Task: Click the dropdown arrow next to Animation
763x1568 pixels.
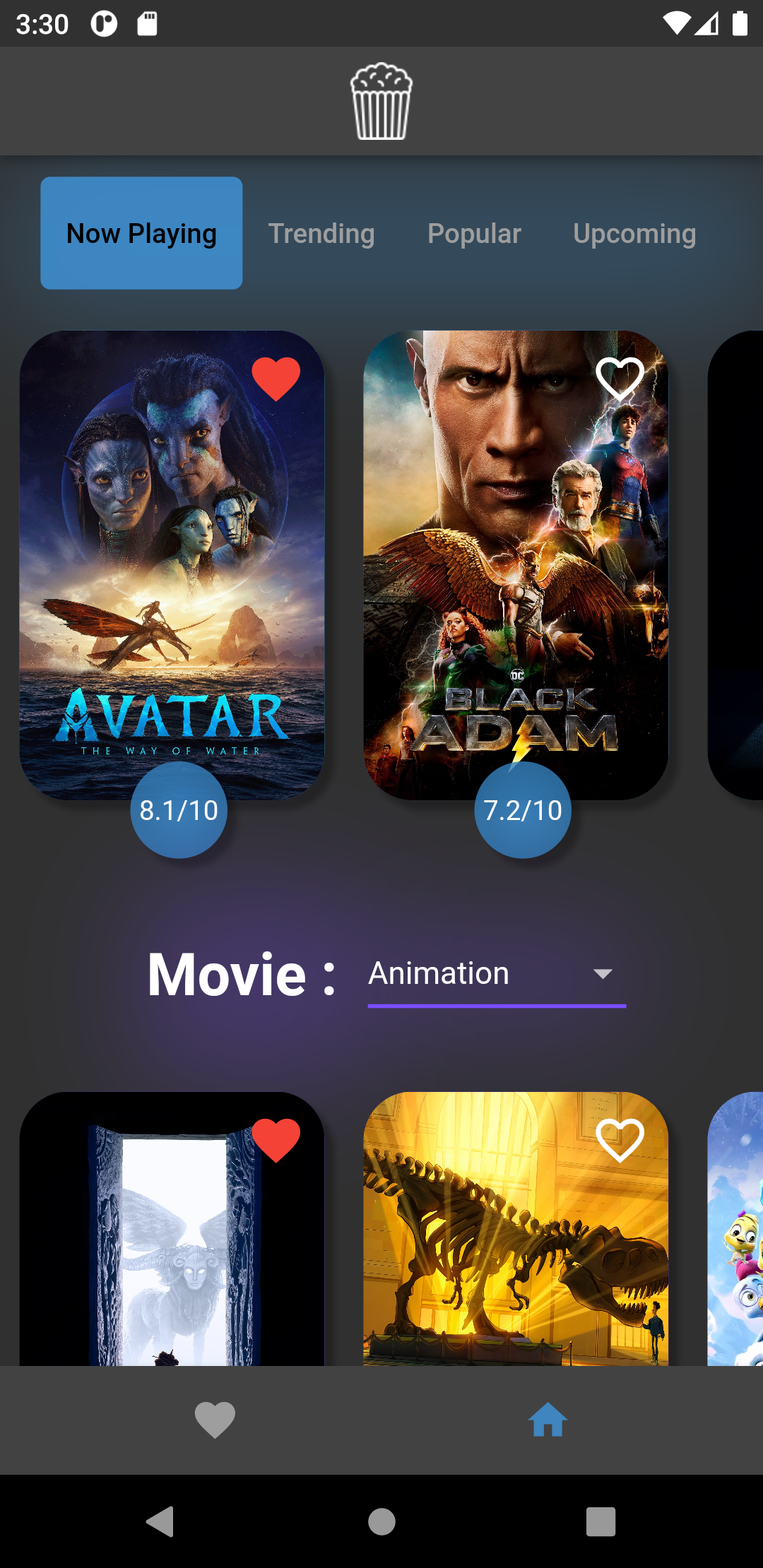Action: 603,973
